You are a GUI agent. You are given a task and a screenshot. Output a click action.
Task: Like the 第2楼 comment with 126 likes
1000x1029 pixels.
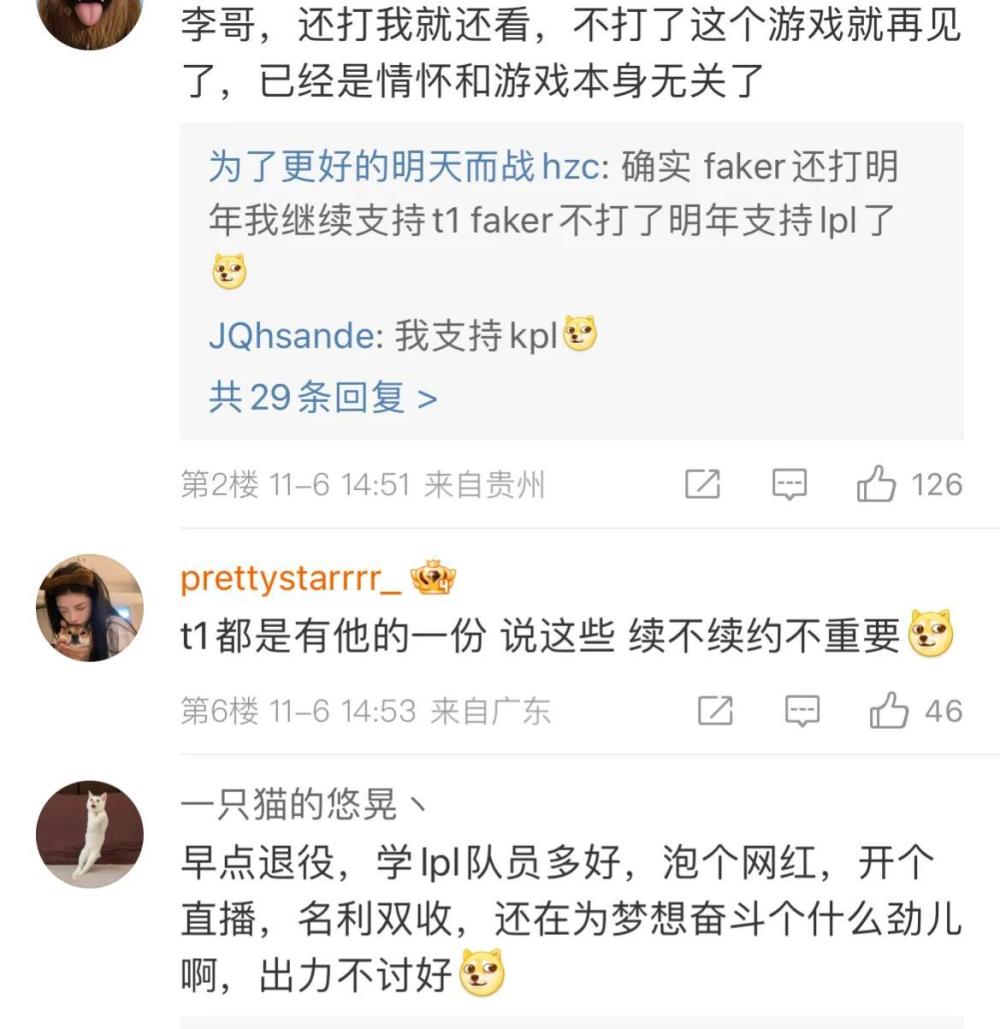point(876,485)
